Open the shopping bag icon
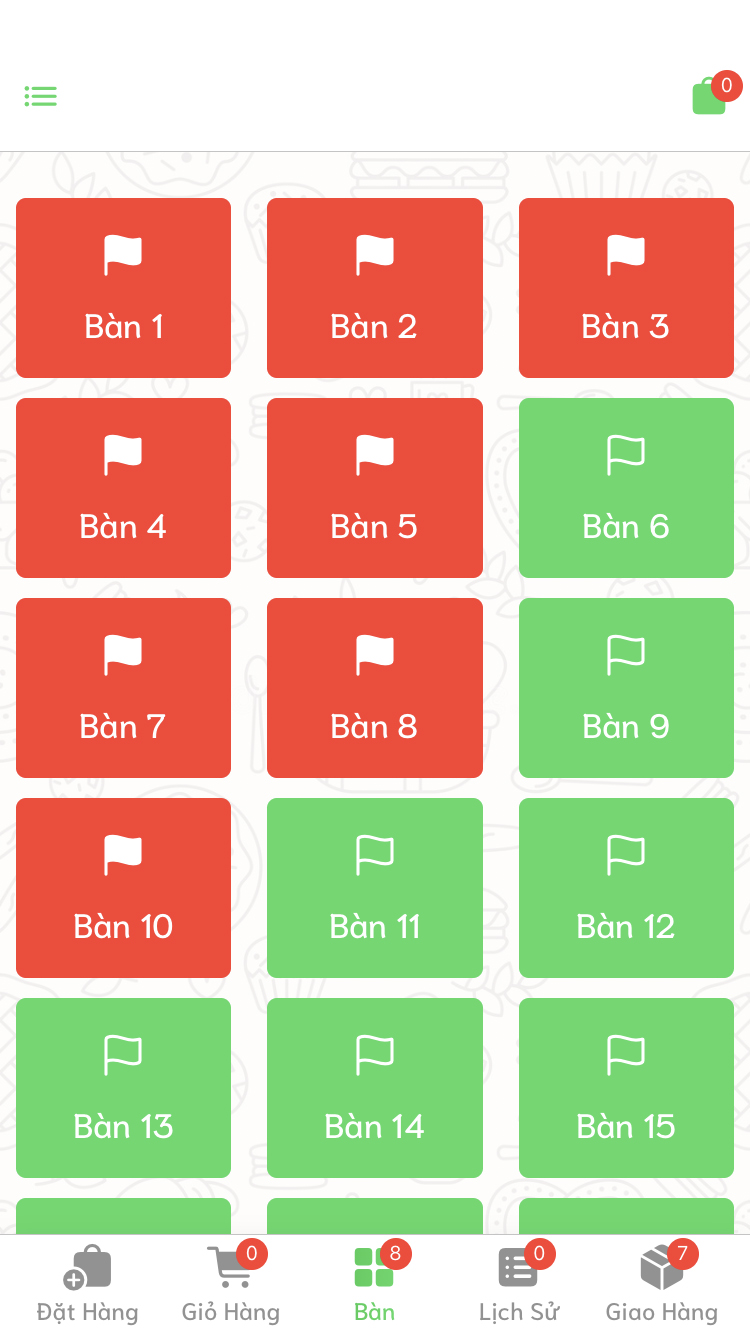Screen dimensions: 750x1334 click(x=710, y=96)
